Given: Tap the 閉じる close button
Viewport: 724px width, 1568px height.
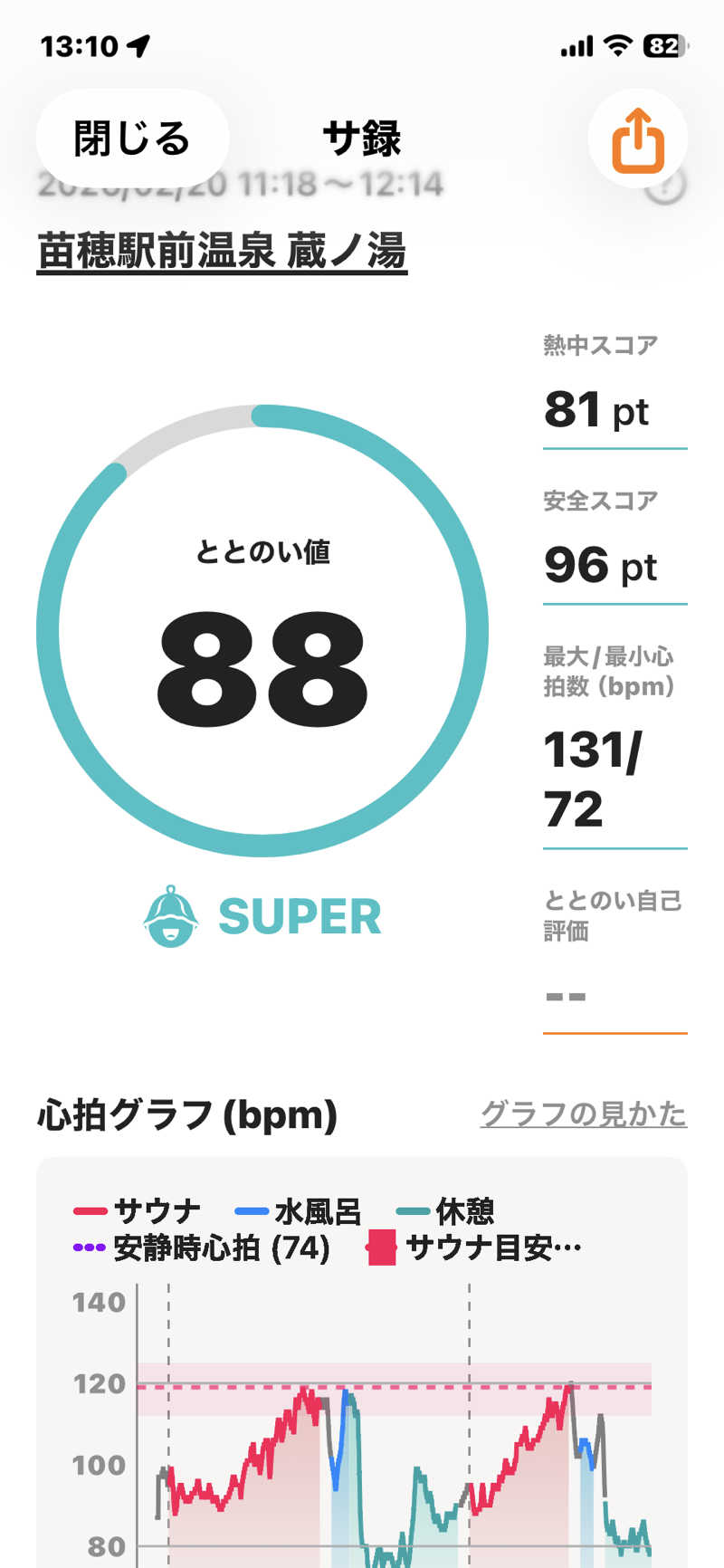Looking at the screenshot, I should [132, 139].
